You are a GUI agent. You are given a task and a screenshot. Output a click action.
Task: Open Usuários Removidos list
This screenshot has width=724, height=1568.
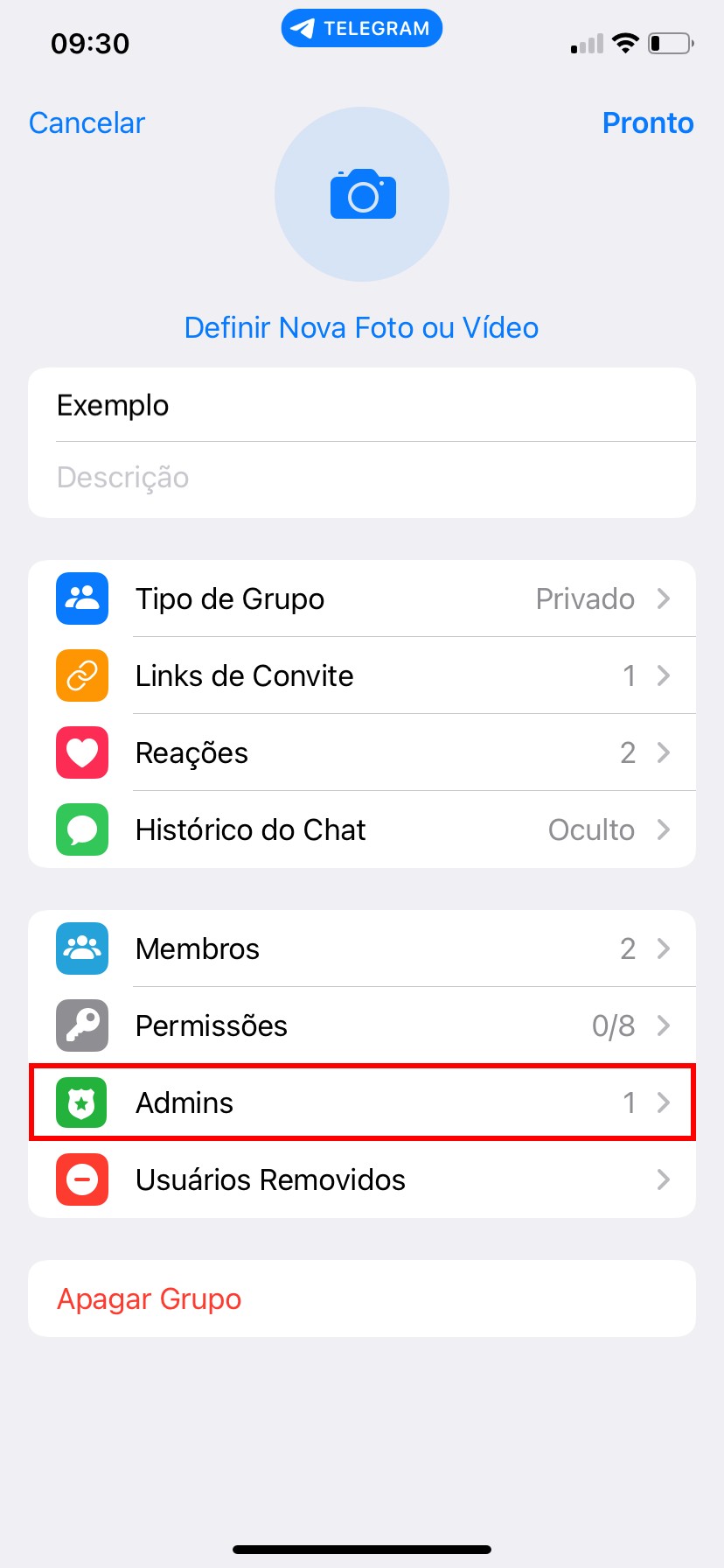[x=362, y=1180]
